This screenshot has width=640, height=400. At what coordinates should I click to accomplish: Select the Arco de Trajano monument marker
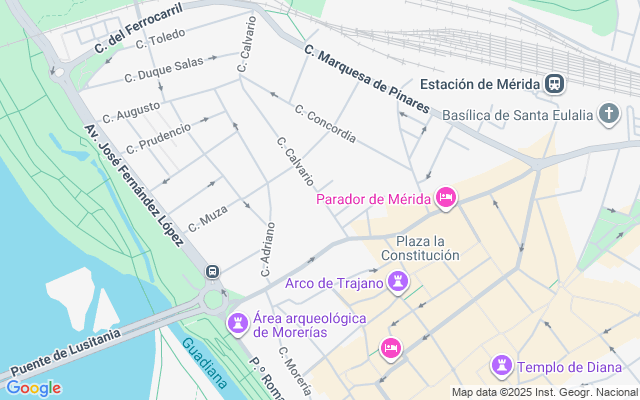coord(399,283)
